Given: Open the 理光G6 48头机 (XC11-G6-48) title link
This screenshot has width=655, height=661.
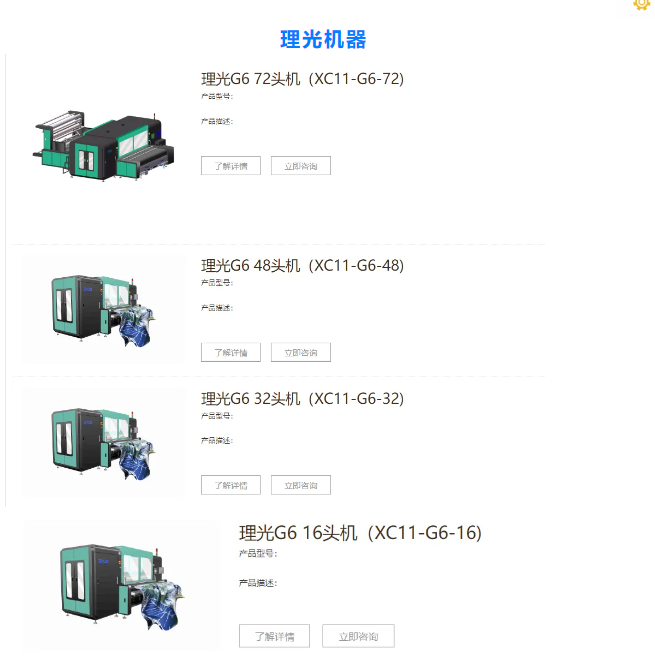Looking at the screenshot, I should tap(302, 265).
